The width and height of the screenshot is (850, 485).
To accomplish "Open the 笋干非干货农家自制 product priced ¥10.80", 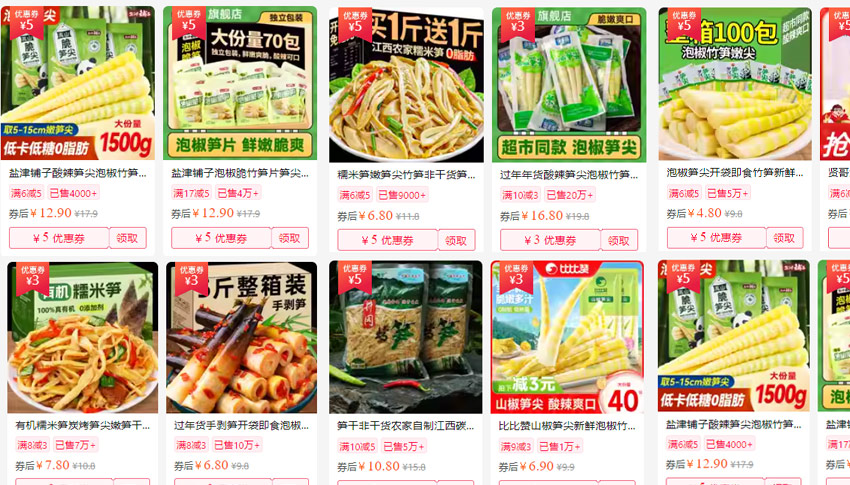I will 405,338.
